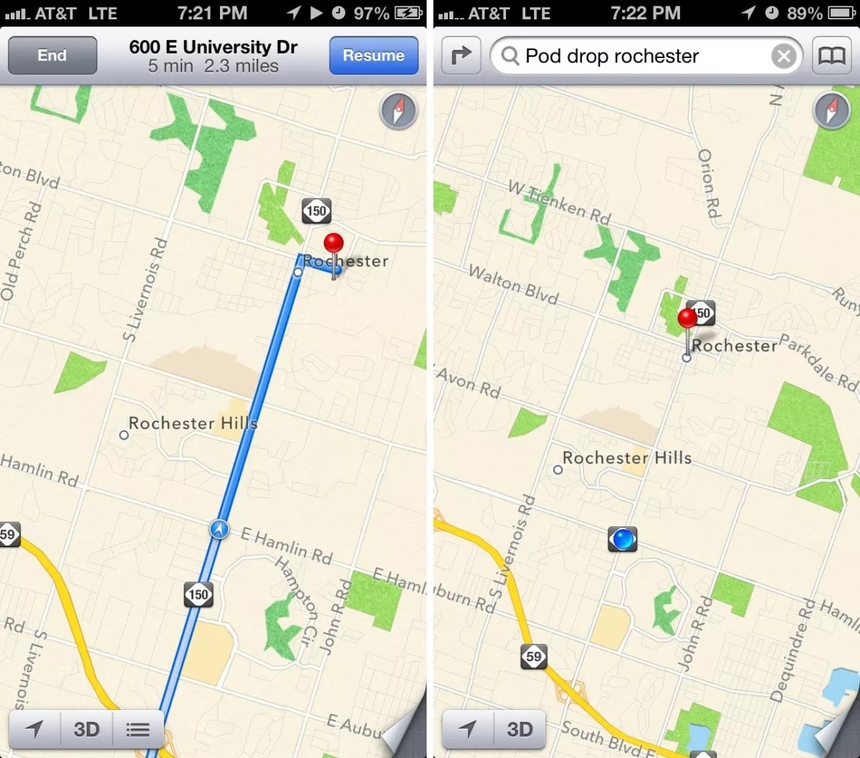The width and height of the screenshot is (860, 758).
Task: Reorient the compass on the route map
Action: click(x=398, y=111)
